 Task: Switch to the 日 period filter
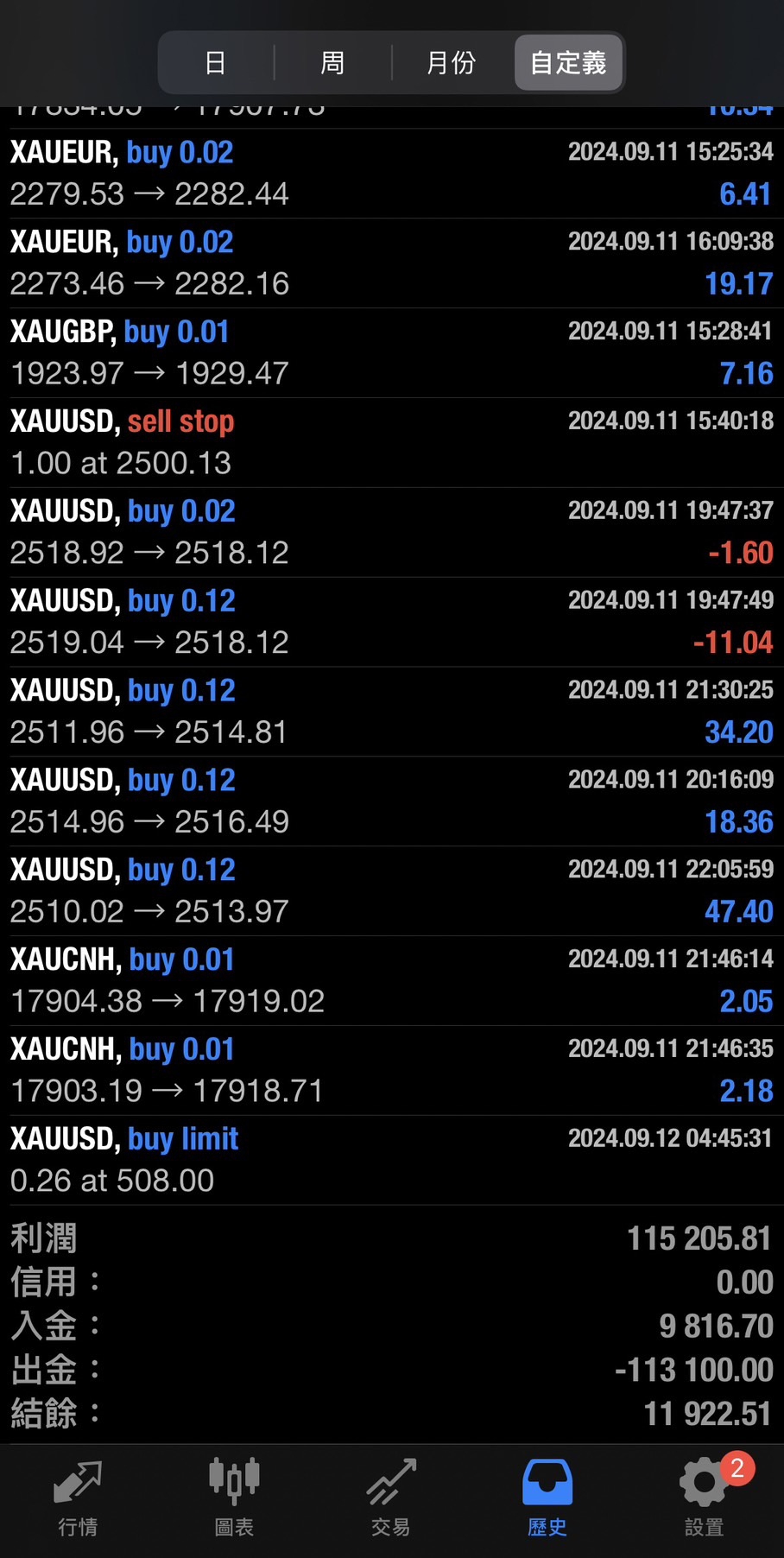[216, 62]
